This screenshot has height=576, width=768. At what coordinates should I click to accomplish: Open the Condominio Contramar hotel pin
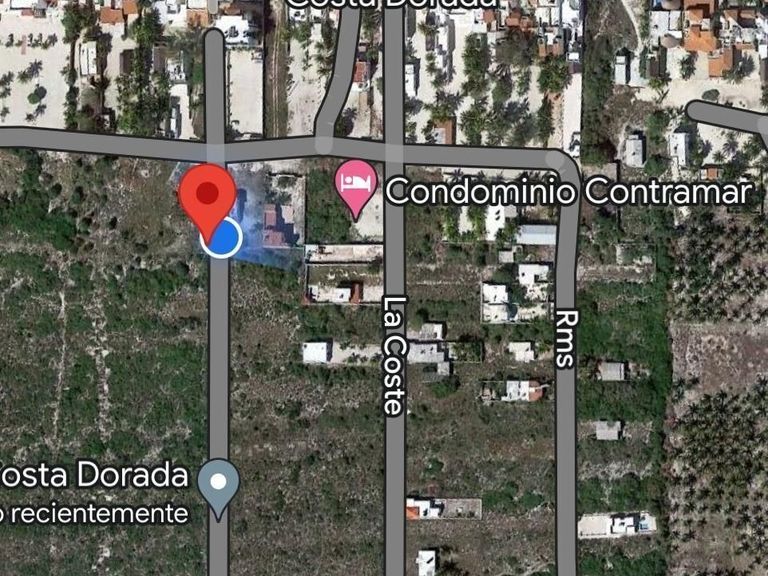(356, 189)
